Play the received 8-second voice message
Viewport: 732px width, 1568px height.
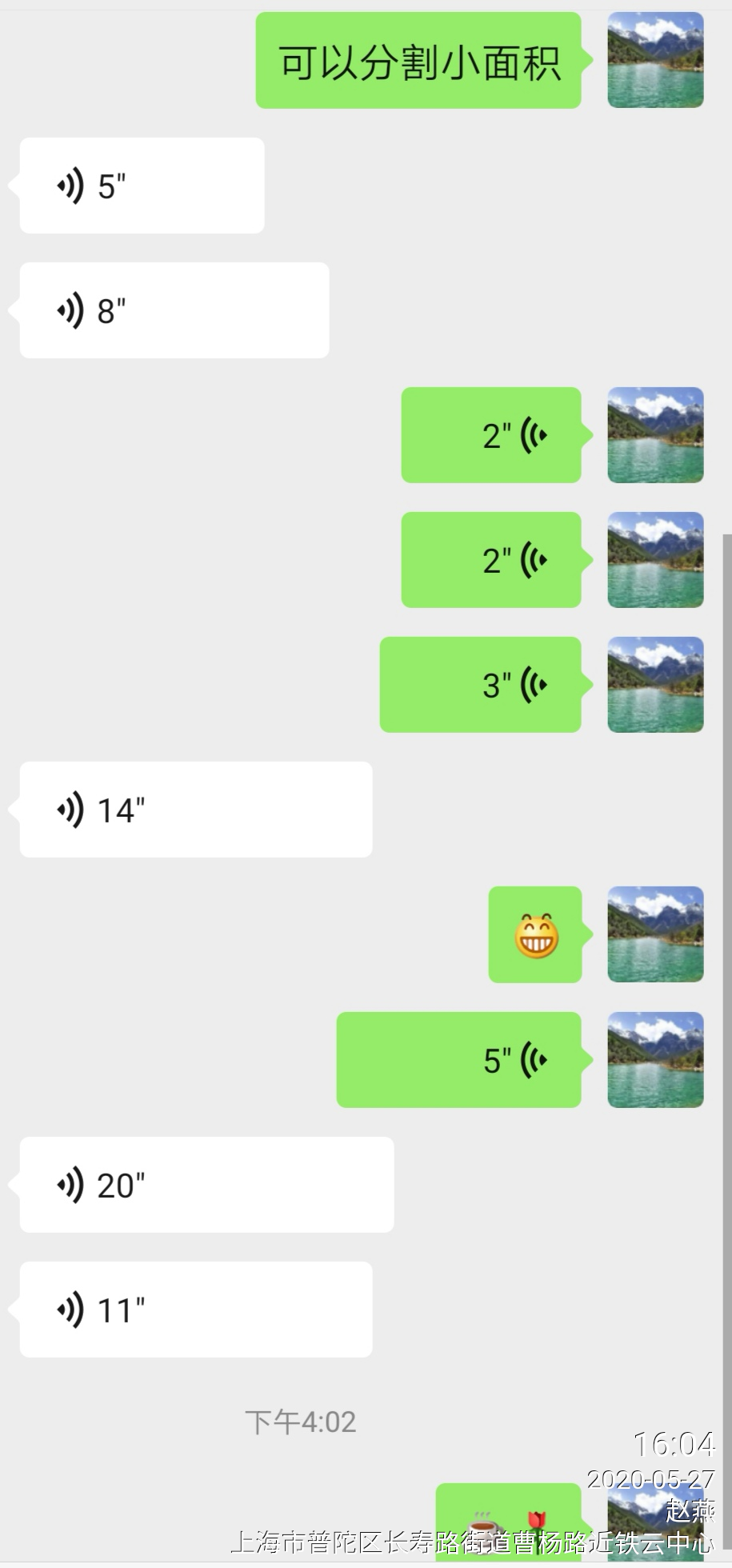point(174,310)
